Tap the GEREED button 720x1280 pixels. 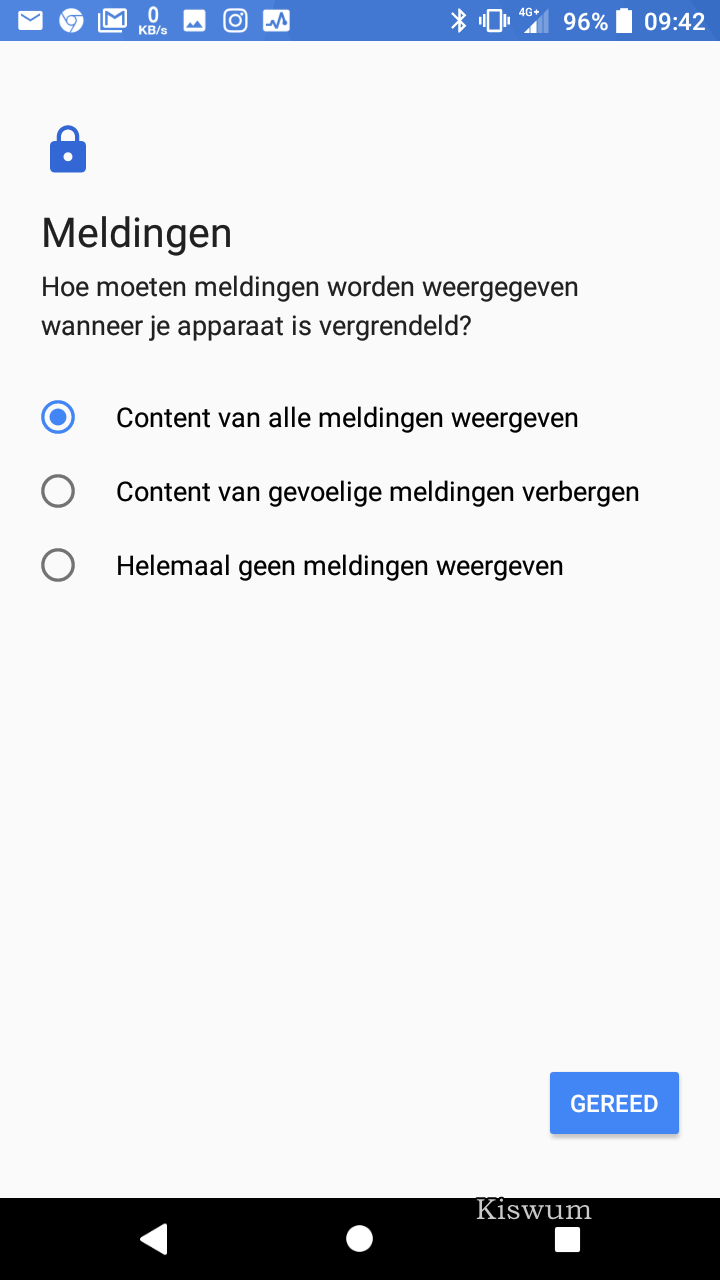(x=614, y=1103)
